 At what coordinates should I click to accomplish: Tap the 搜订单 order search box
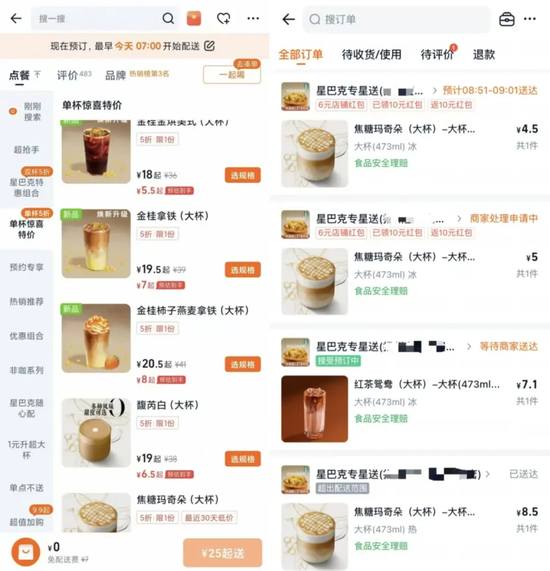pyautogui.click(x=396, y=19)
